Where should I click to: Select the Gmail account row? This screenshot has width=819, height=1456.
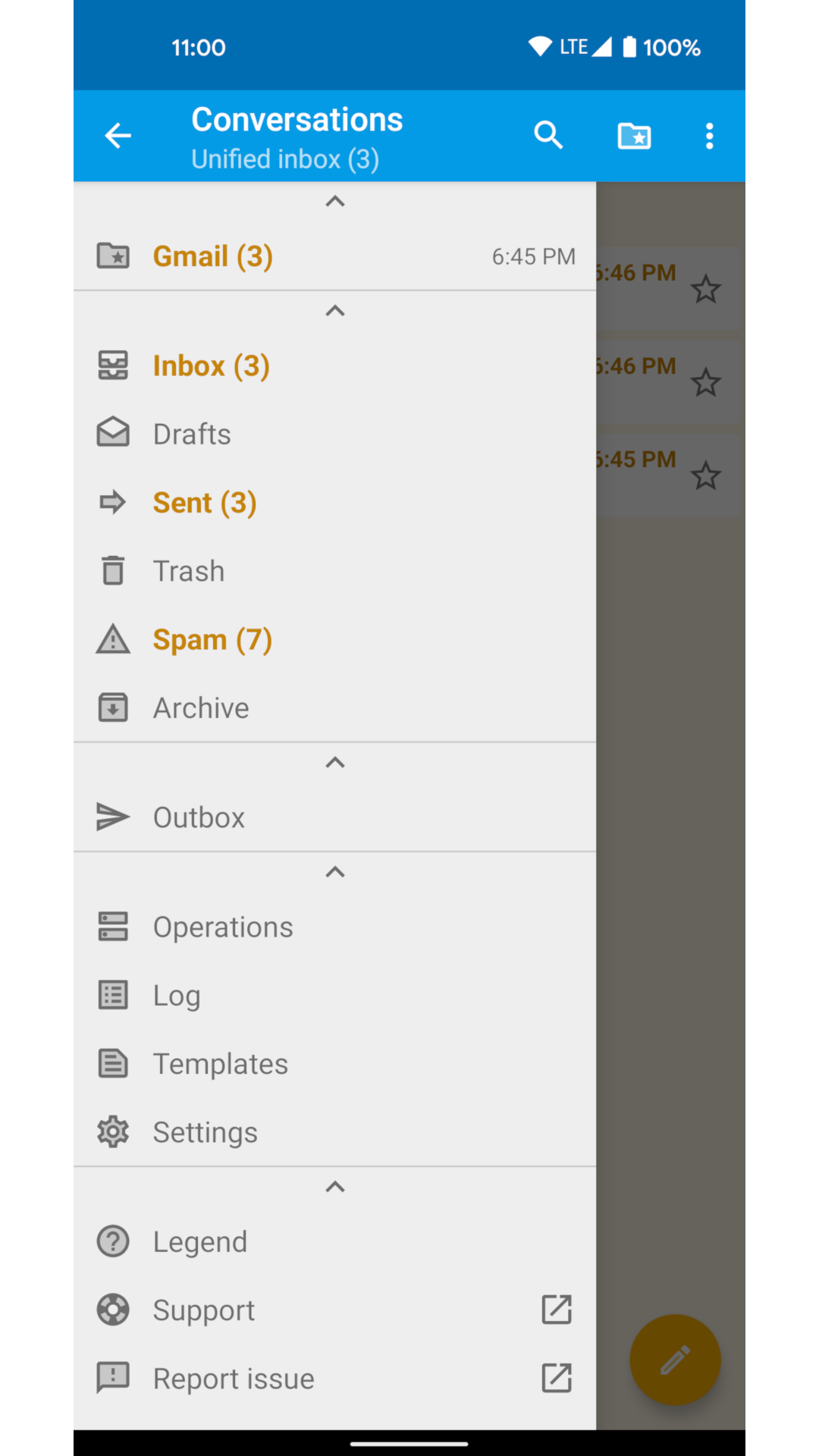(x=334, y=256)
